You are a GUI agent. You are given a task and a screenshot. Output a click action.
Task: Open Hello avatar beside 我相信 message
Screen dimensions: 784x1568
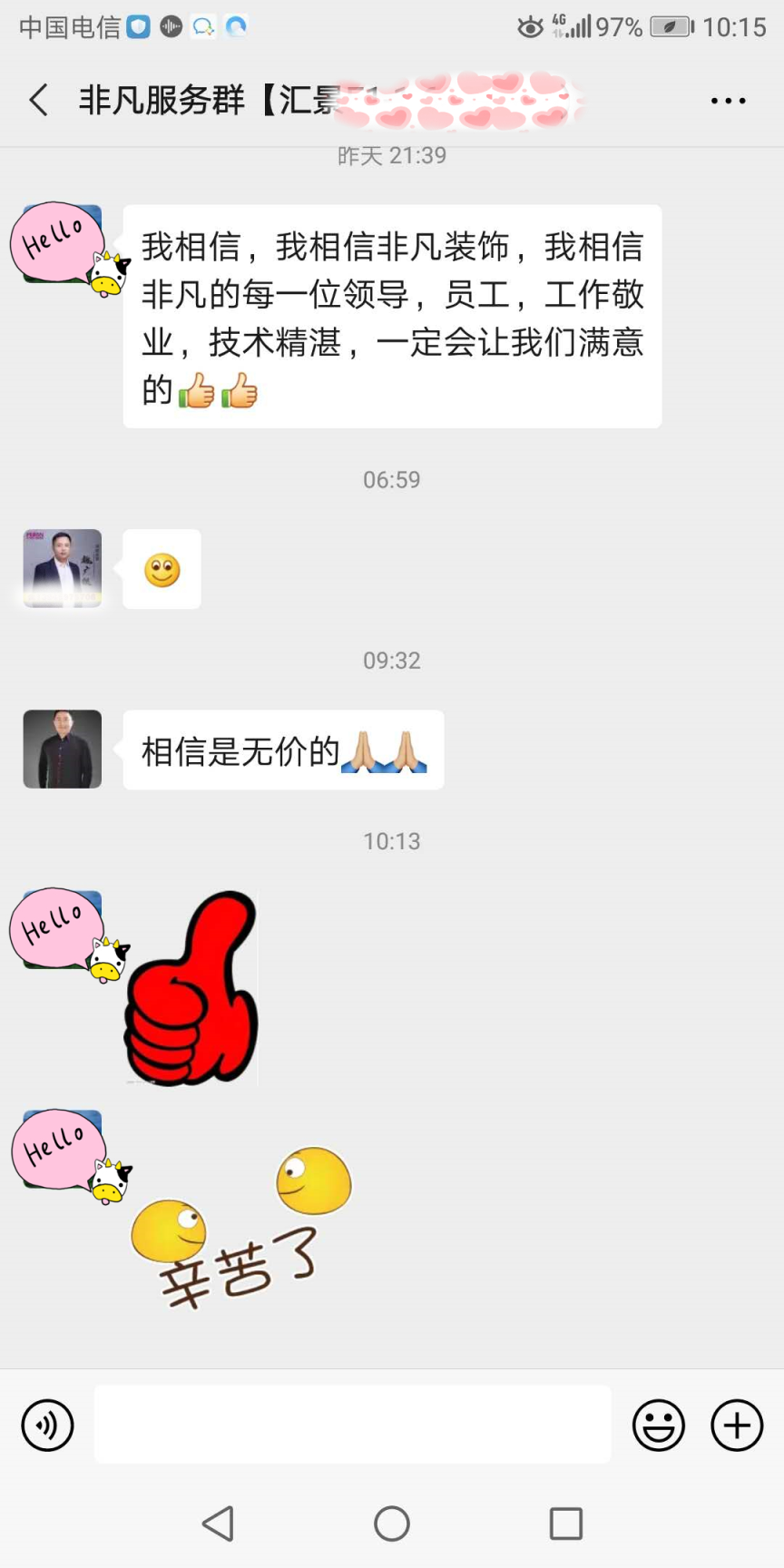tap(63, 245)
